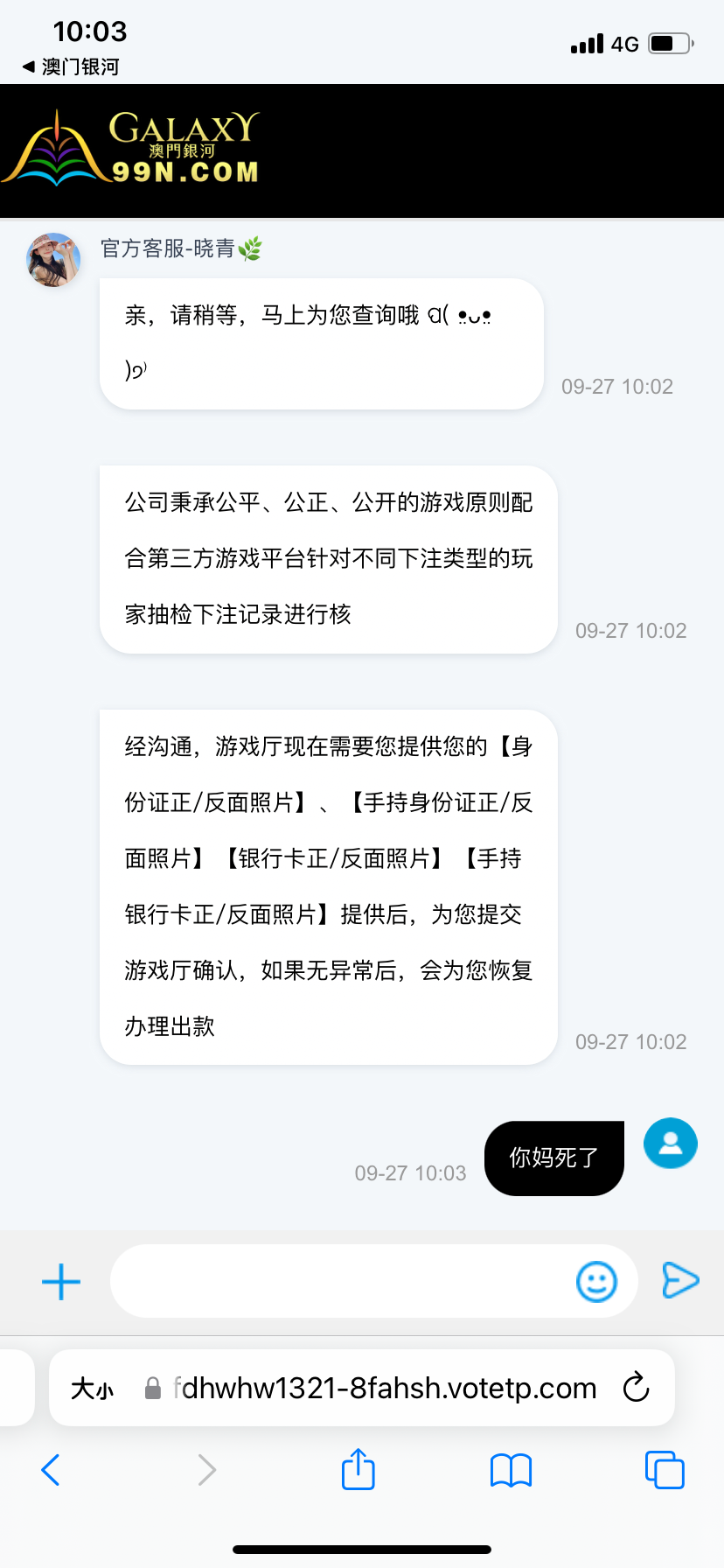View open Safari tabs

665,1470
